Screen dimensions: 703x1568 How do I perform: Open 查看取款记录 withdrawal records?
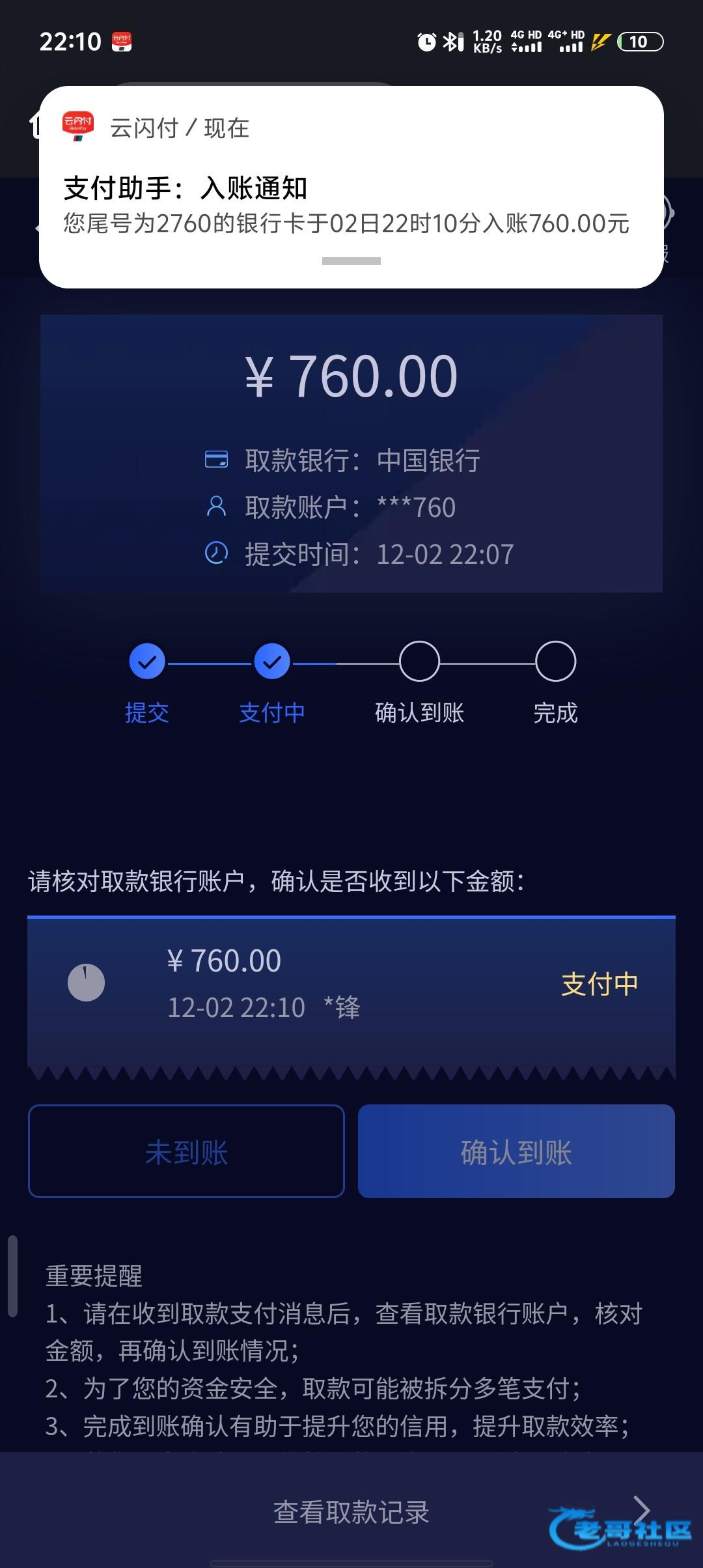click(x=351, y=1512)
